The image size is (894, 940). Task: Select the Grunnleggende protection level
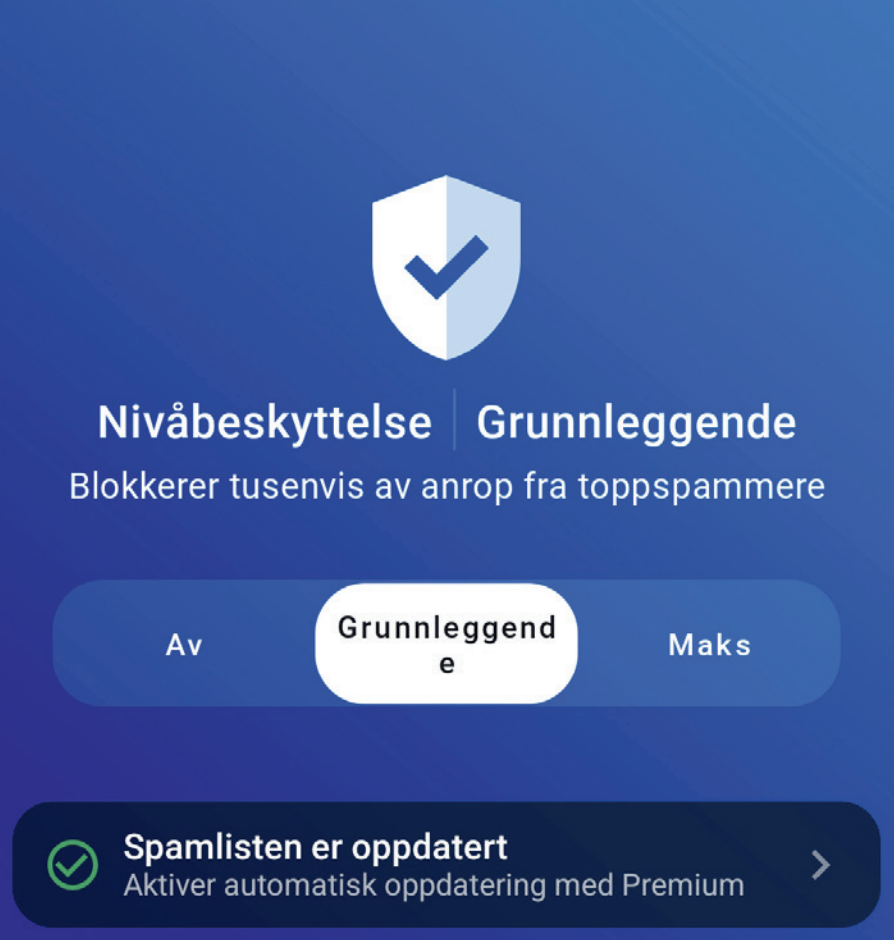point(446,644)
